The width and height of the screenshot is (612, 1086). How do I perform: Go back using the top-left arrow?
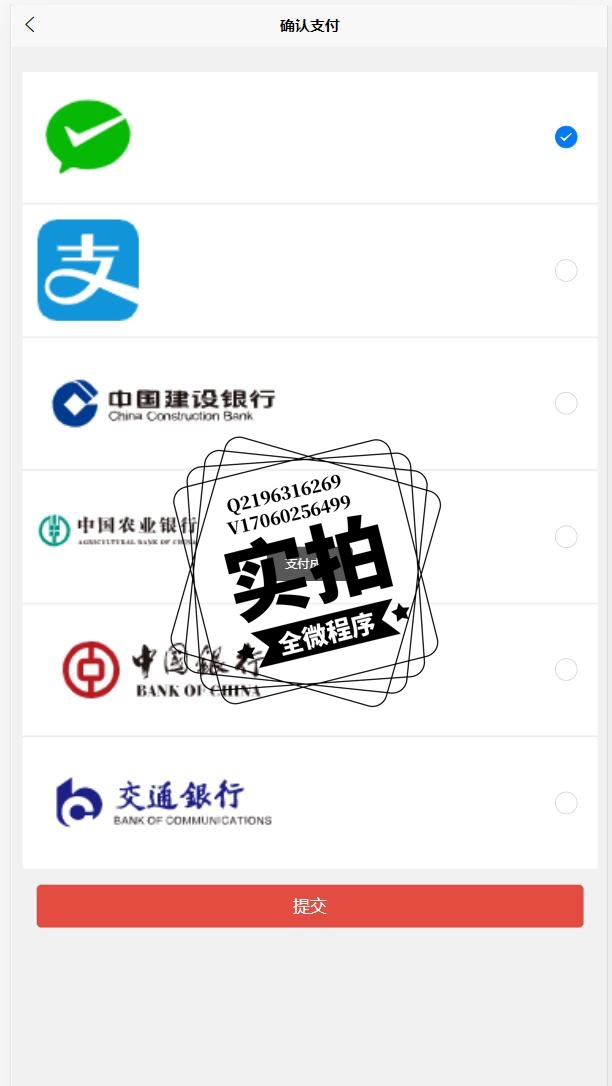[30, 25]
